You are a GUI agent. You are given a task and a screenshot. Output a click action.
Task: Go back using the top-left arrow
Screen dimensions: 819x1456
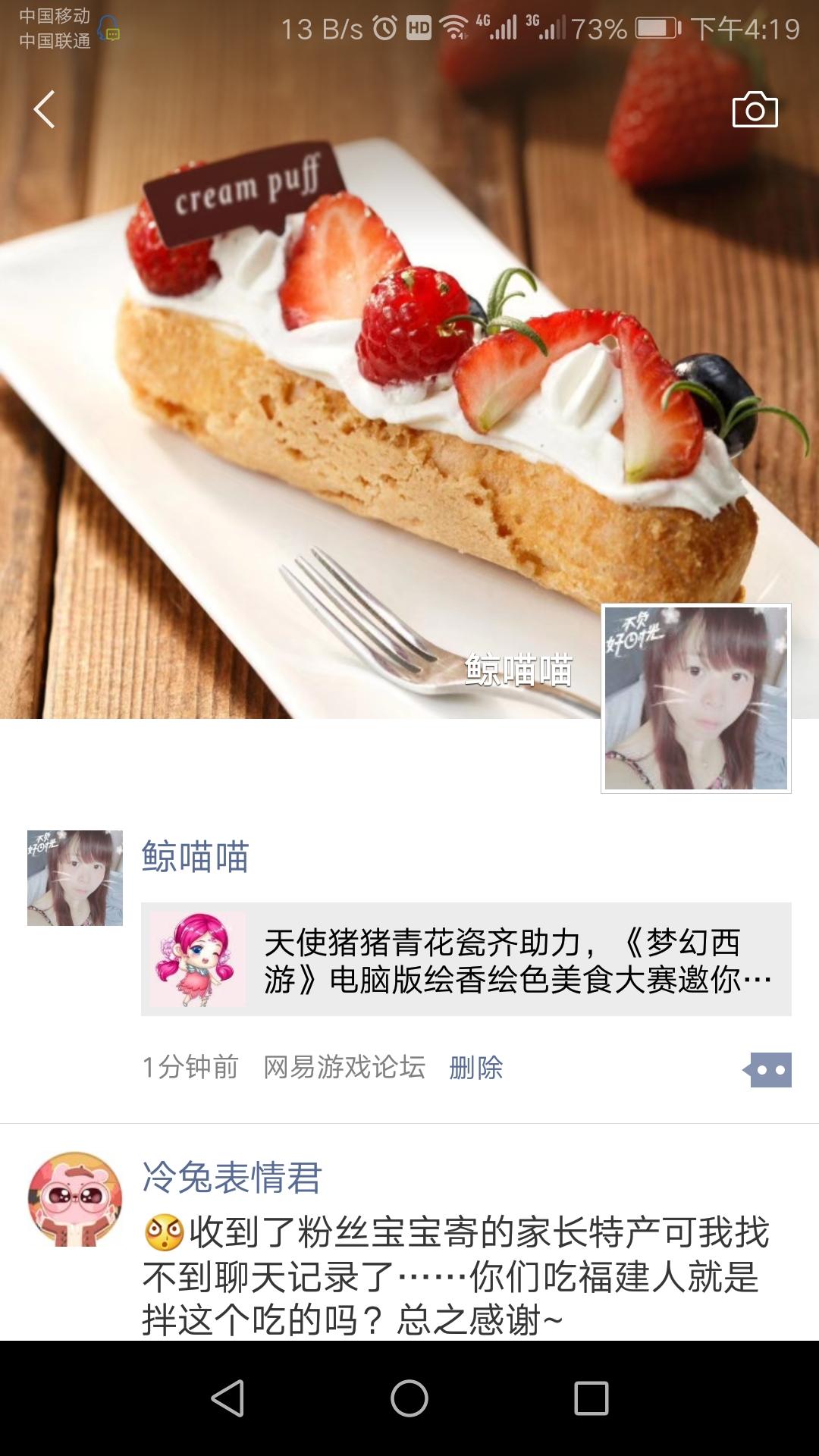pyautogui.click(x=44, y=109)
